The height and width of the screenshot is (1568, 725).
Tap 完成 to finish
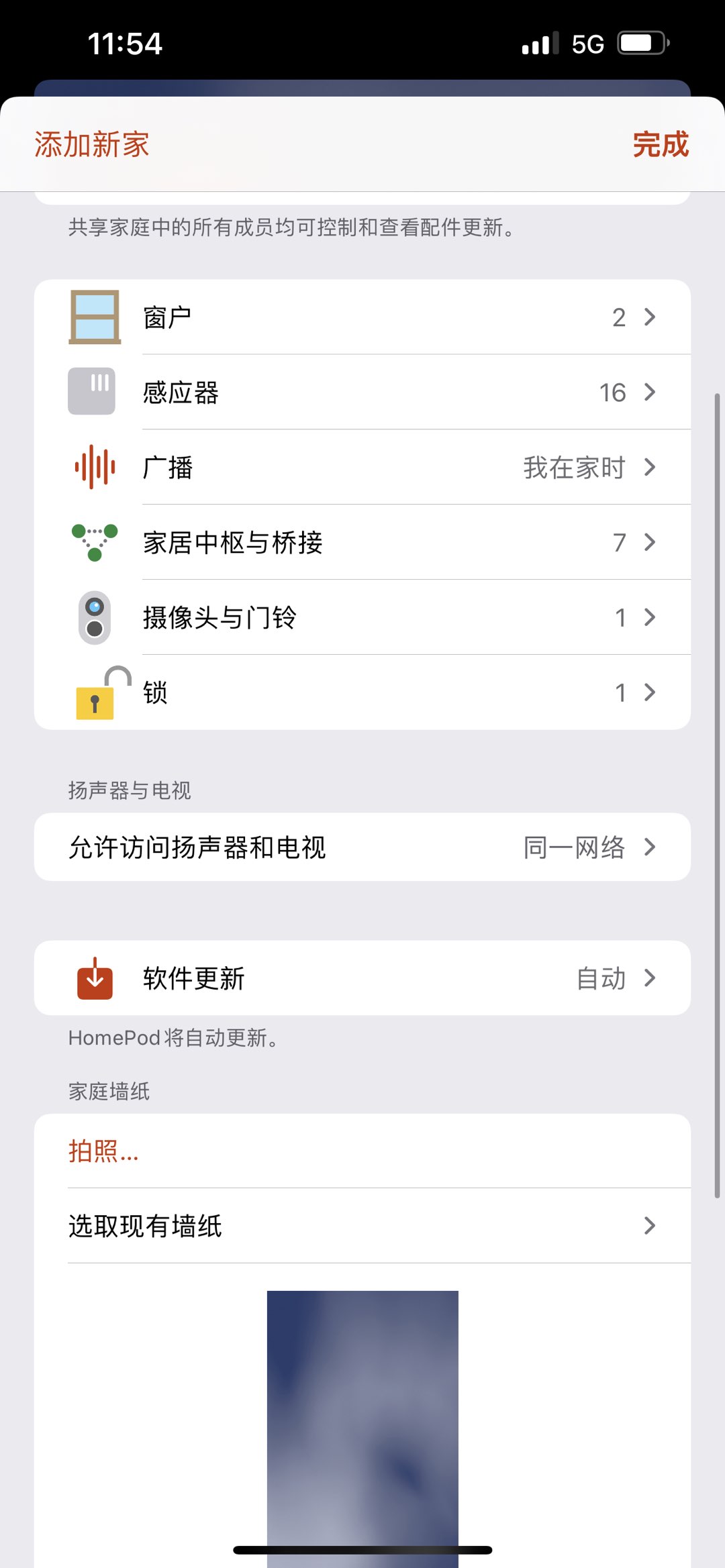(661, 145)
